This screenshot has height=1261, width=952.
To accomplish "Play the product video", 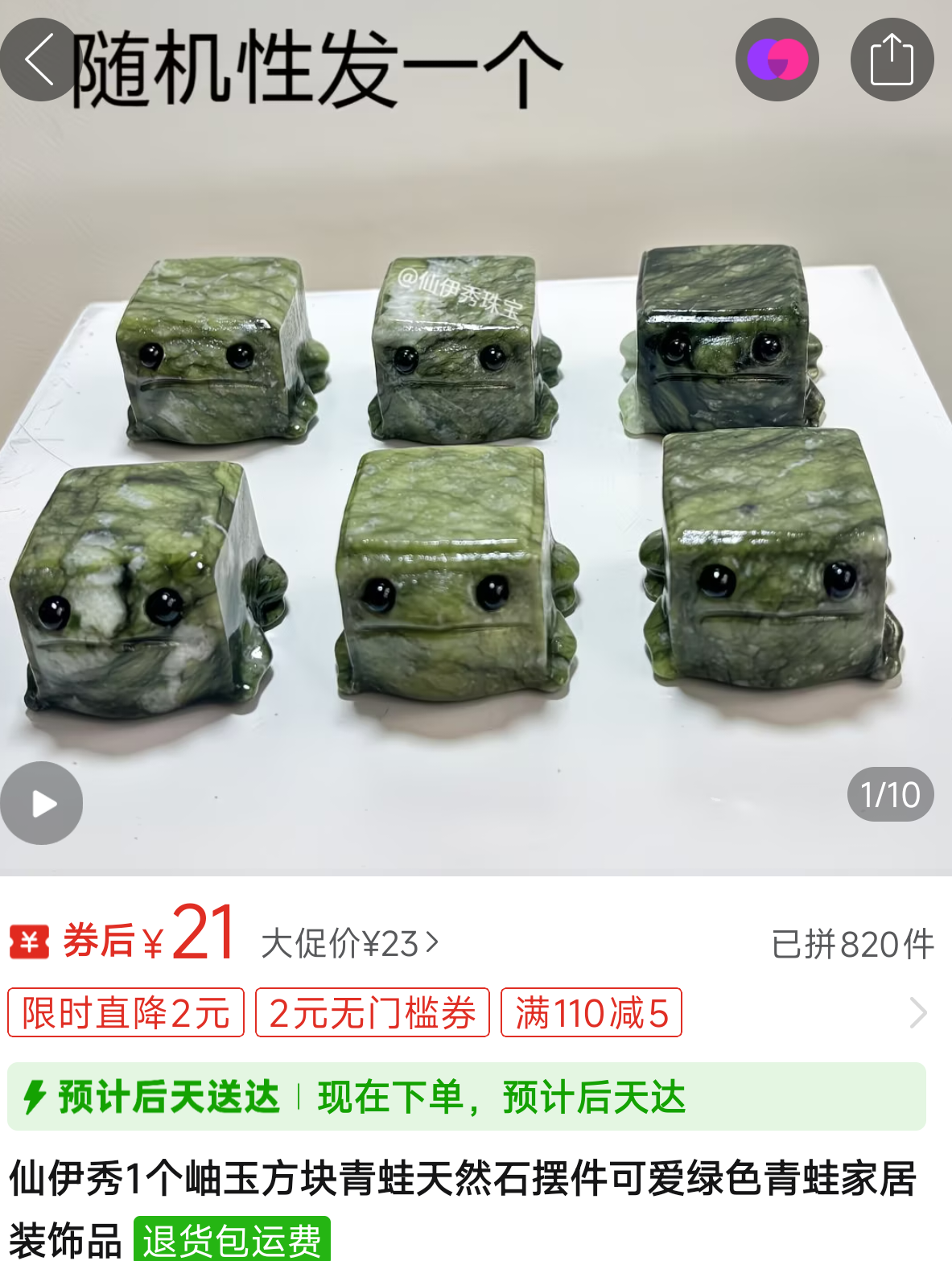I will [x=41, y=803].
